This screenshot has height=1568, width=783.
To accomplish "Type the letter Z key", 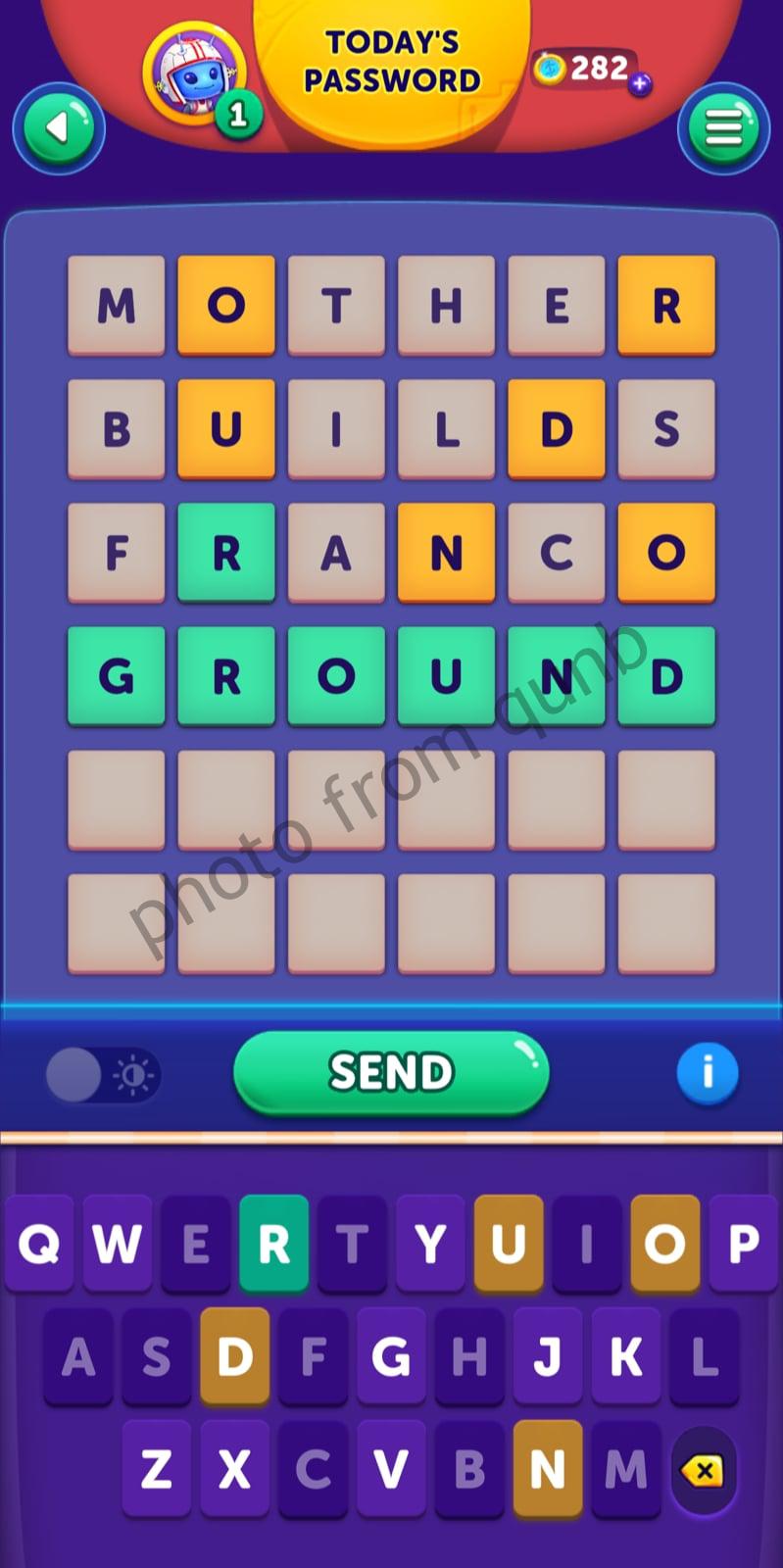I will [157, 1468].
